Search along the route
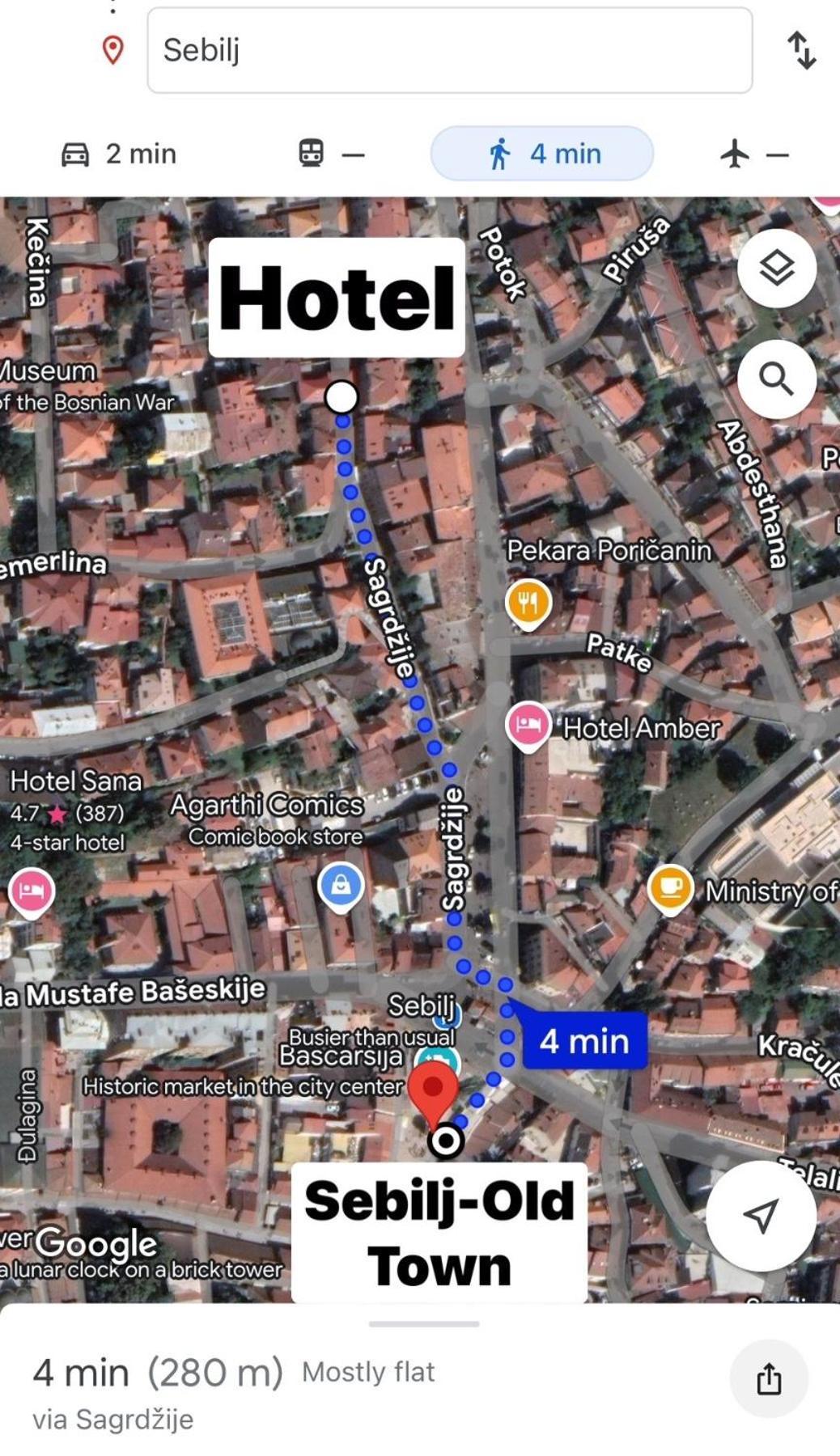This screenshot has width=840, height=1456. click(776, 378)
